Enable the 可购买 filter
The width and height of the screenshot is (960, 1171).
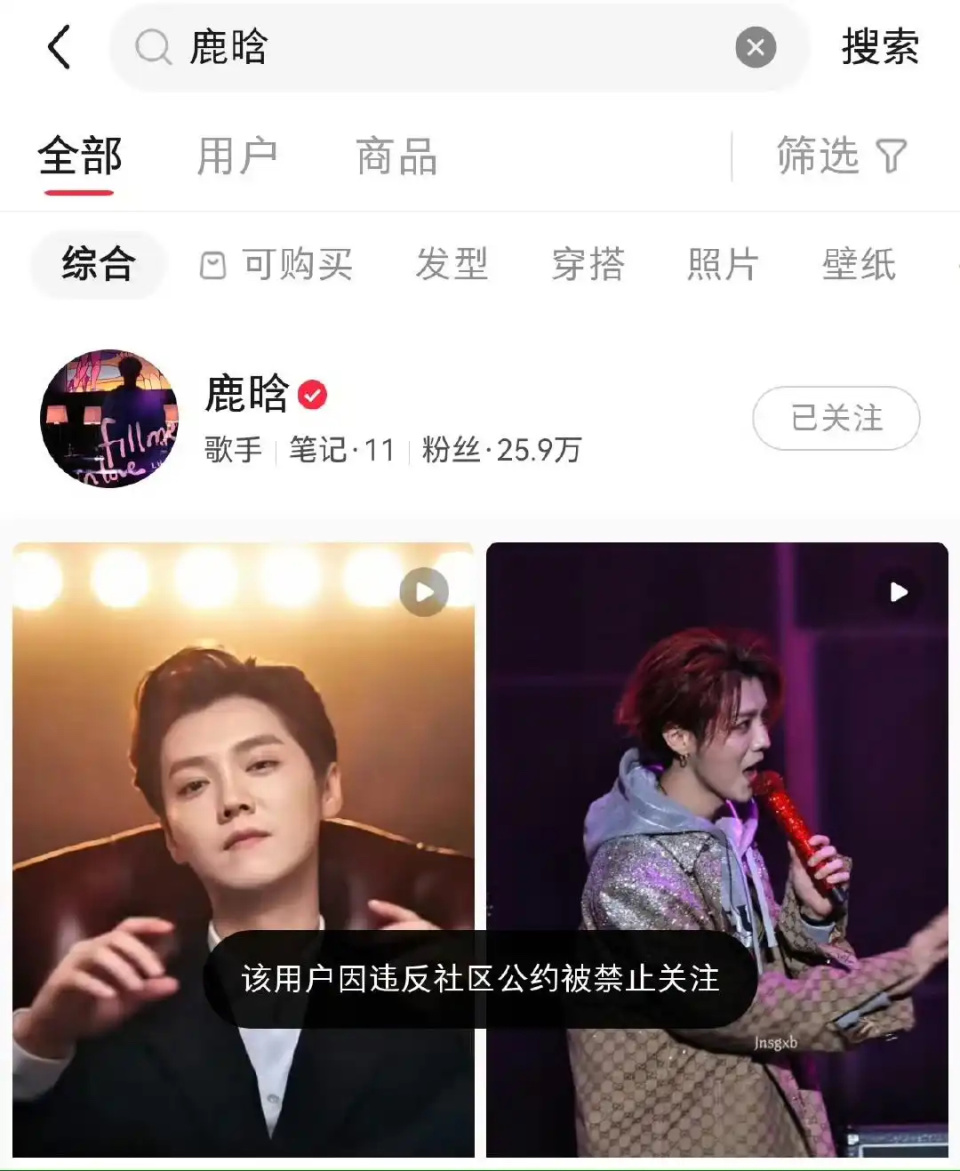tap(277, 264)
